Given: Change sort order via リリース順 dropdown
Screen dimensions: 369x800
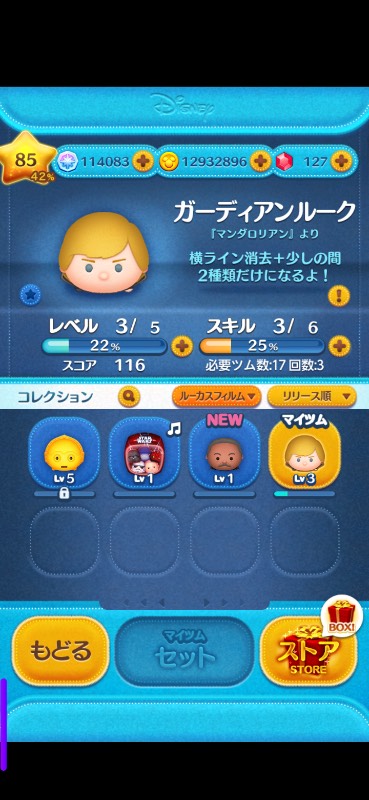Looking at the screenshot, I should [x=311, y=396].
